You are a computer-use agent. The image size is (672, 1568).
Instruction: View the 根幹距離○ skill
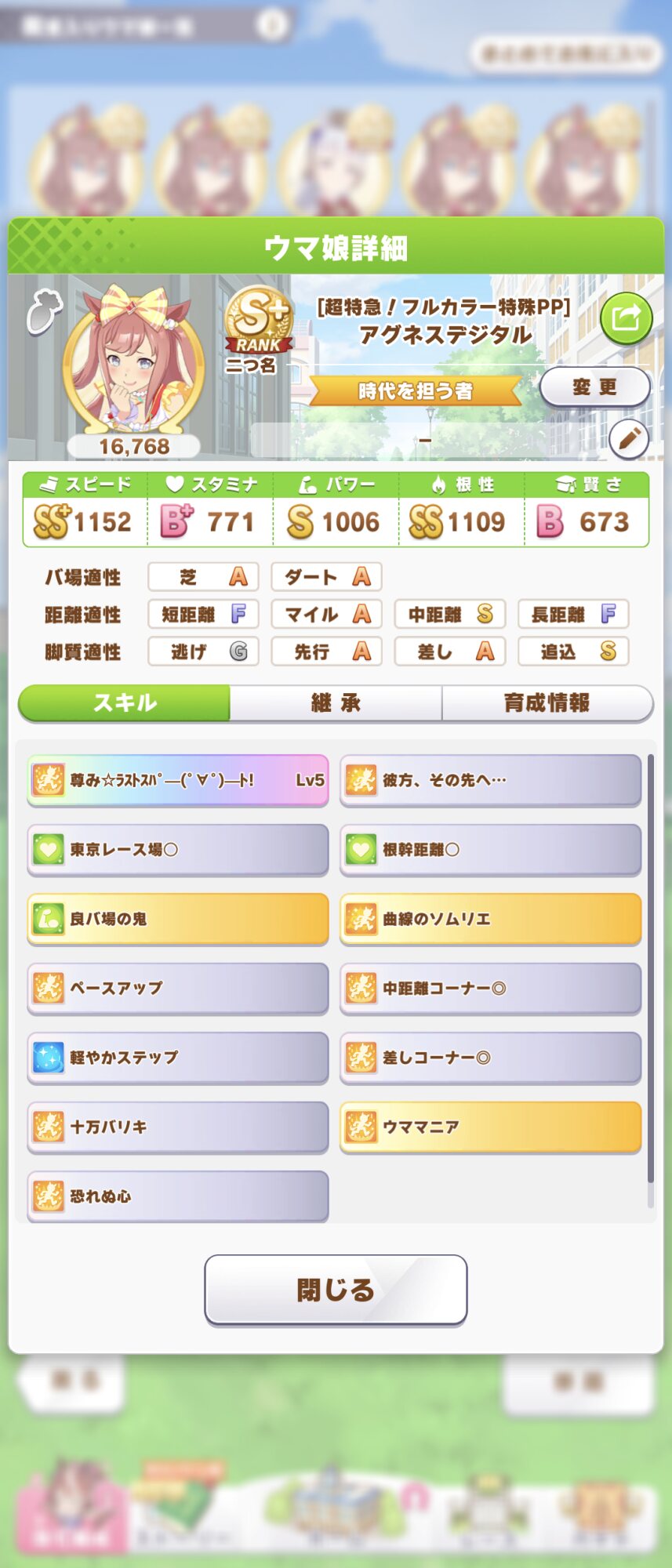tap(490, 849)
